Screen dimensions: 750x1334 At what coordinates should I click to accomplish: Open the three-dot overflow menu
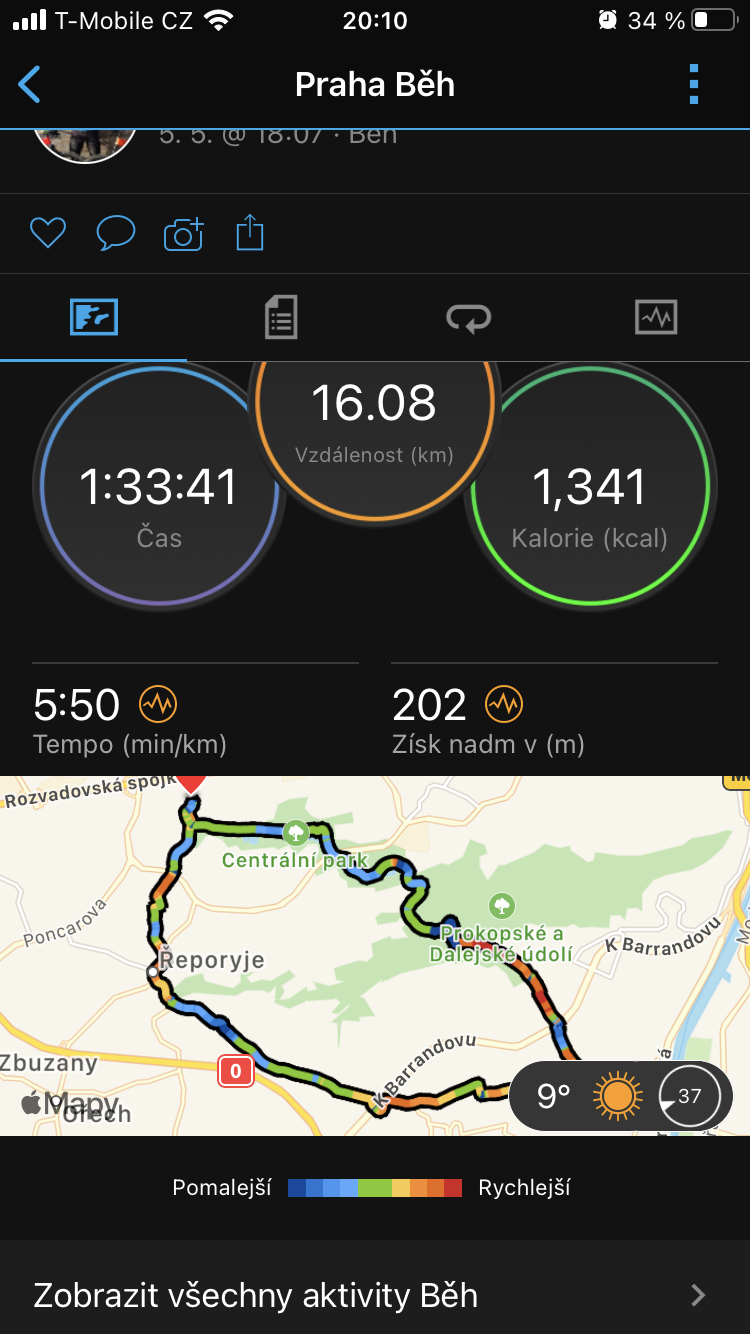pyautogui.click(x=694, y=85)
